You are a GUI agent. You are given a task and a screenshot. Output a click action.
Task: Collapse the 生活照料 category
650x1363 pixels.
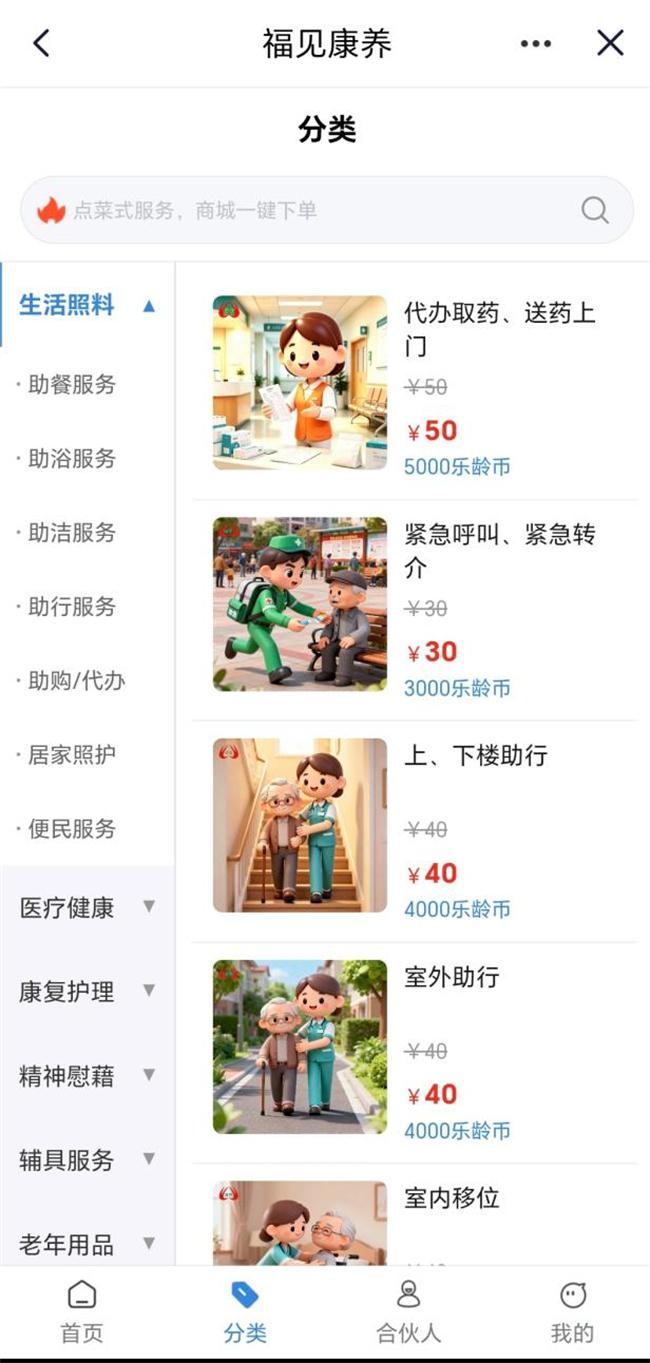click(88, 305)
